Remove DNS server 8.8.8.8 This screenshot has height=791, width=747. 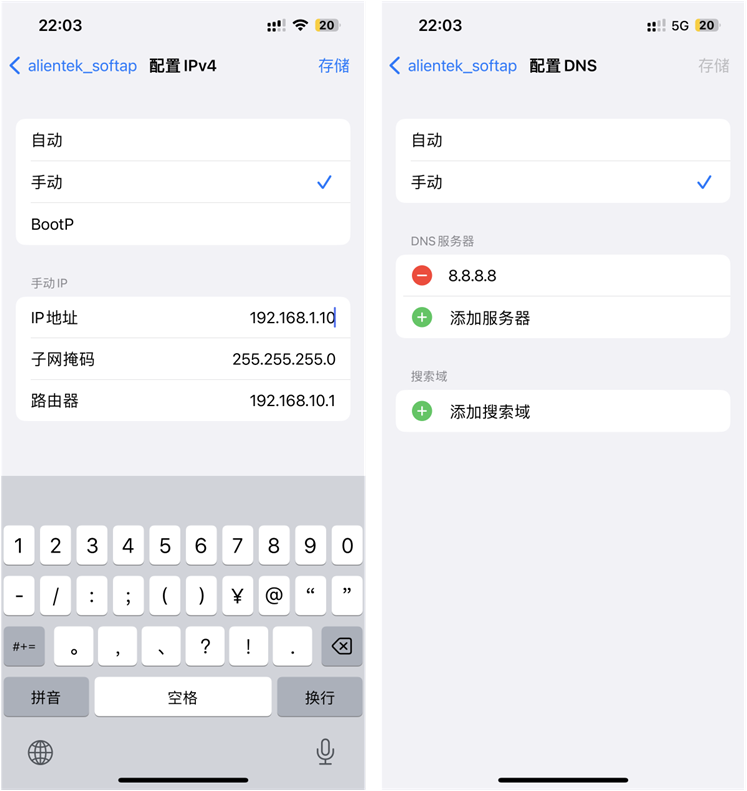coord(422,276)
